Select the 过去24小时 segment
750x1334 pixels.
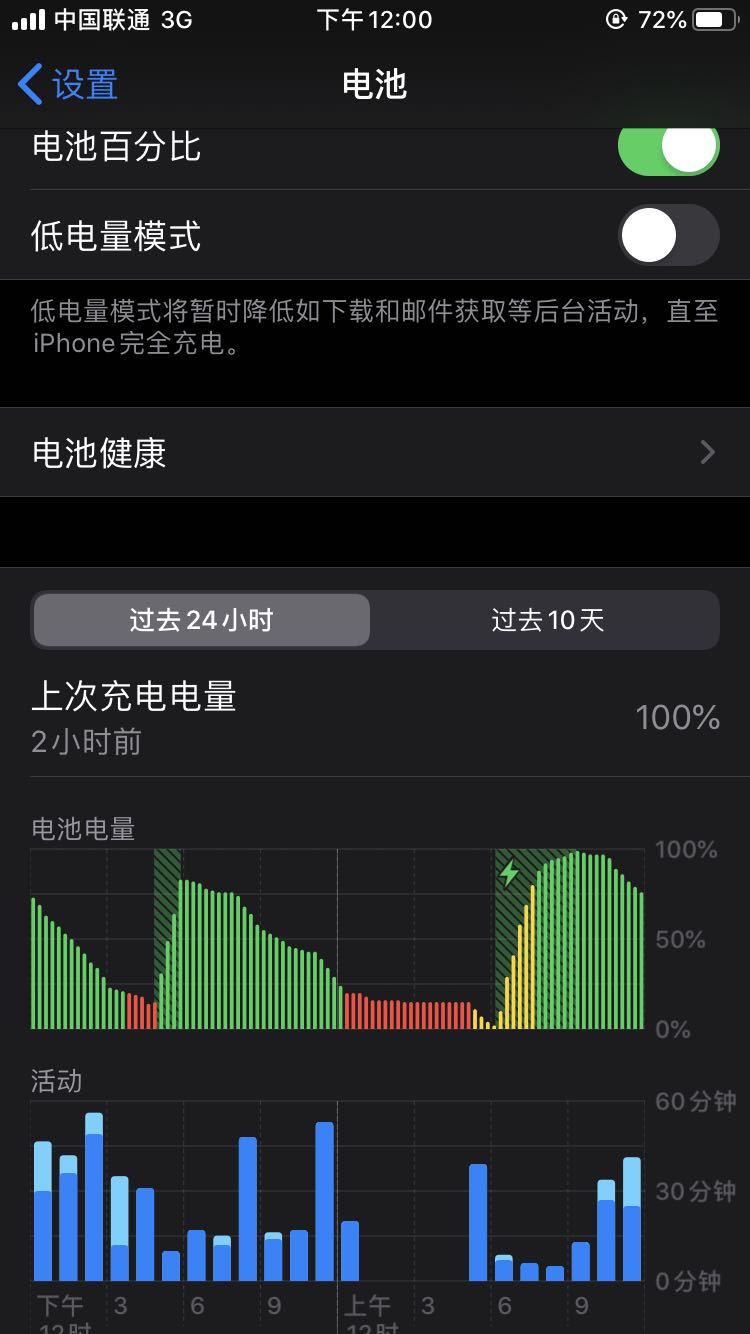201,620
